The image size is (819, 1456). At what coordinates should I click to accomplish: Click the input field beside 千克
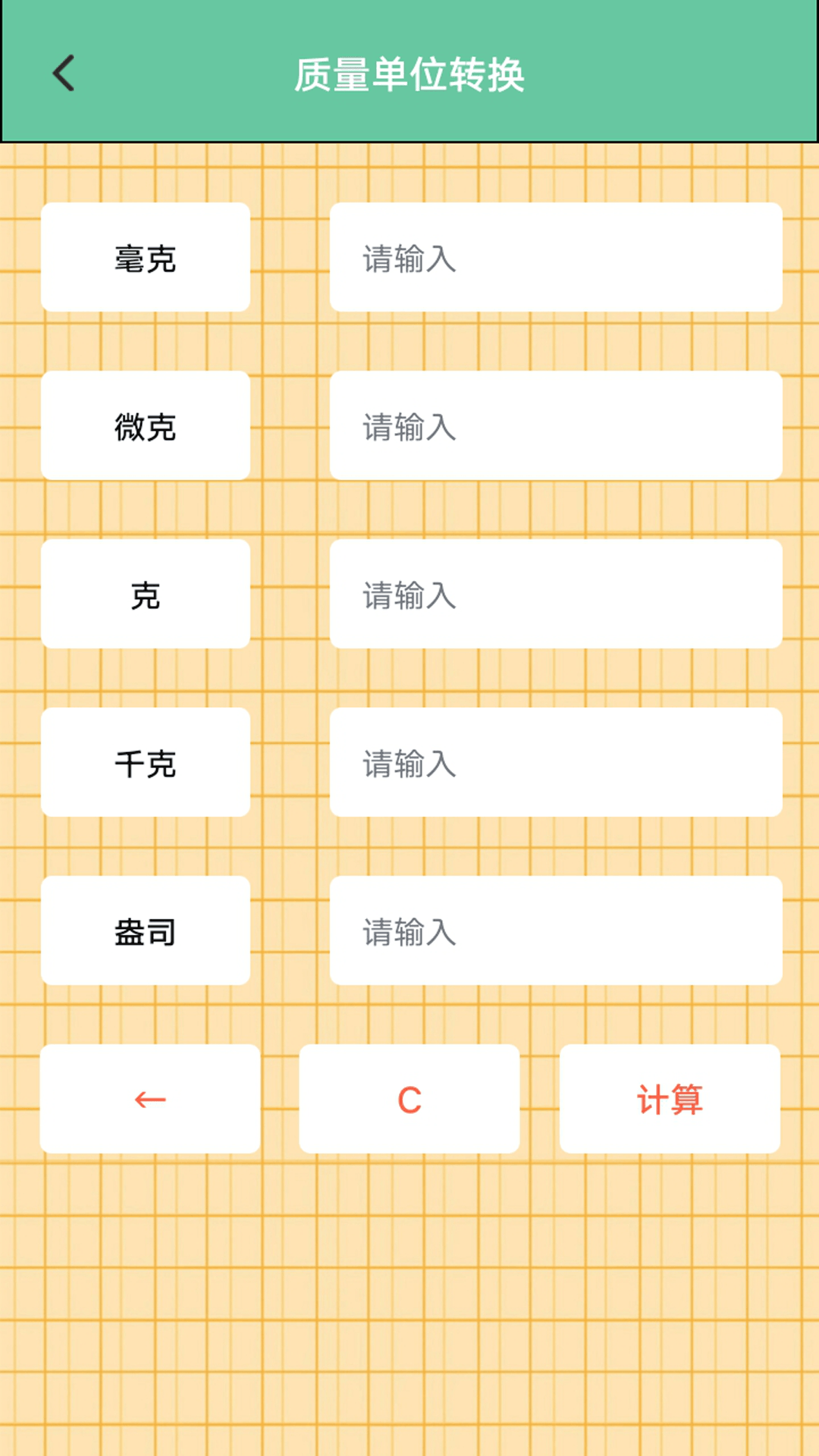pyautogui.click(x=554, y=764)
